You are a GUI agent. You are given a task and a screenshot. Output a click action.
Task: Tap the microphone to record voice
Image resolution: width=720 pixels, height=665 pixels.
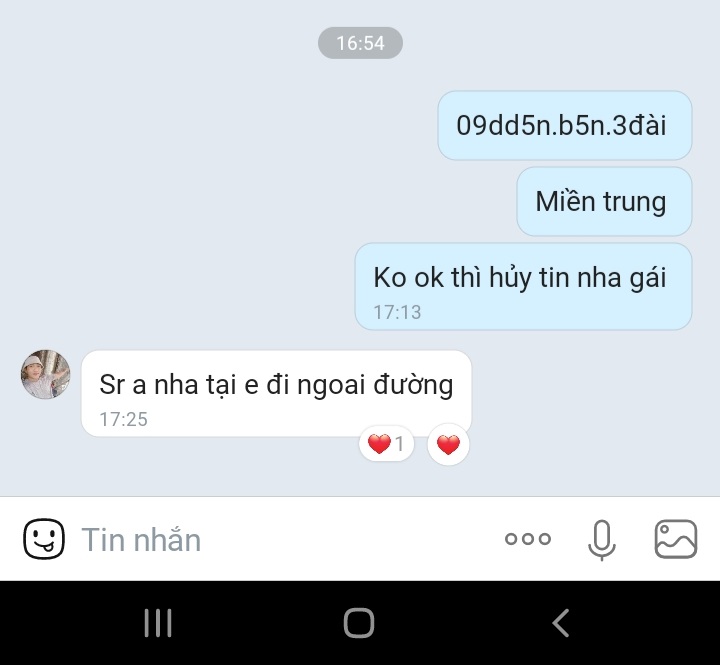[x=601, y=539]
